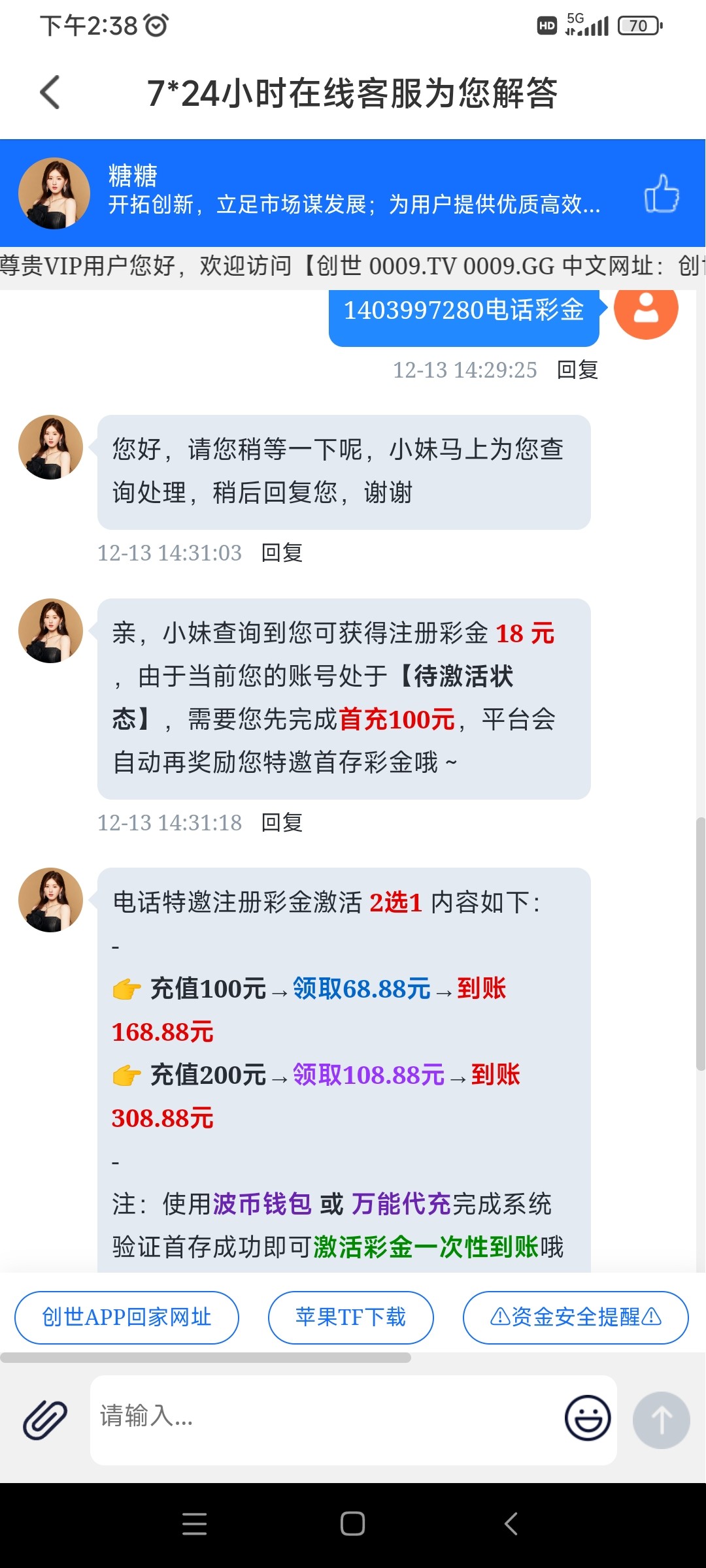The height and width of the screenshot is (1568, 706).
Task: Open 创世APP回家网址 button
Action: (x=126, y=1317)
